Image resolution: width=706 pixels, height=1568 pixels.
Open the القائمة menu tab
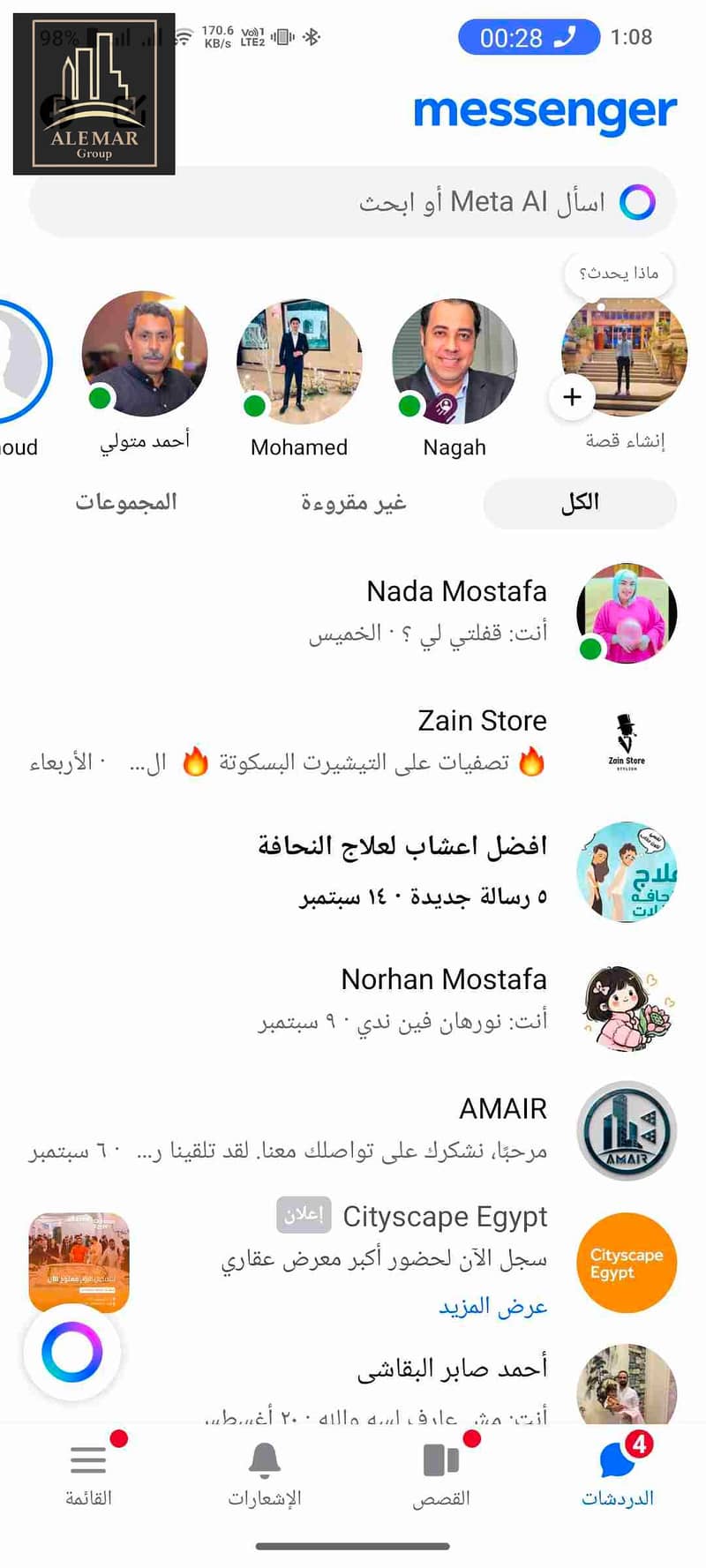pos(88,1474)
